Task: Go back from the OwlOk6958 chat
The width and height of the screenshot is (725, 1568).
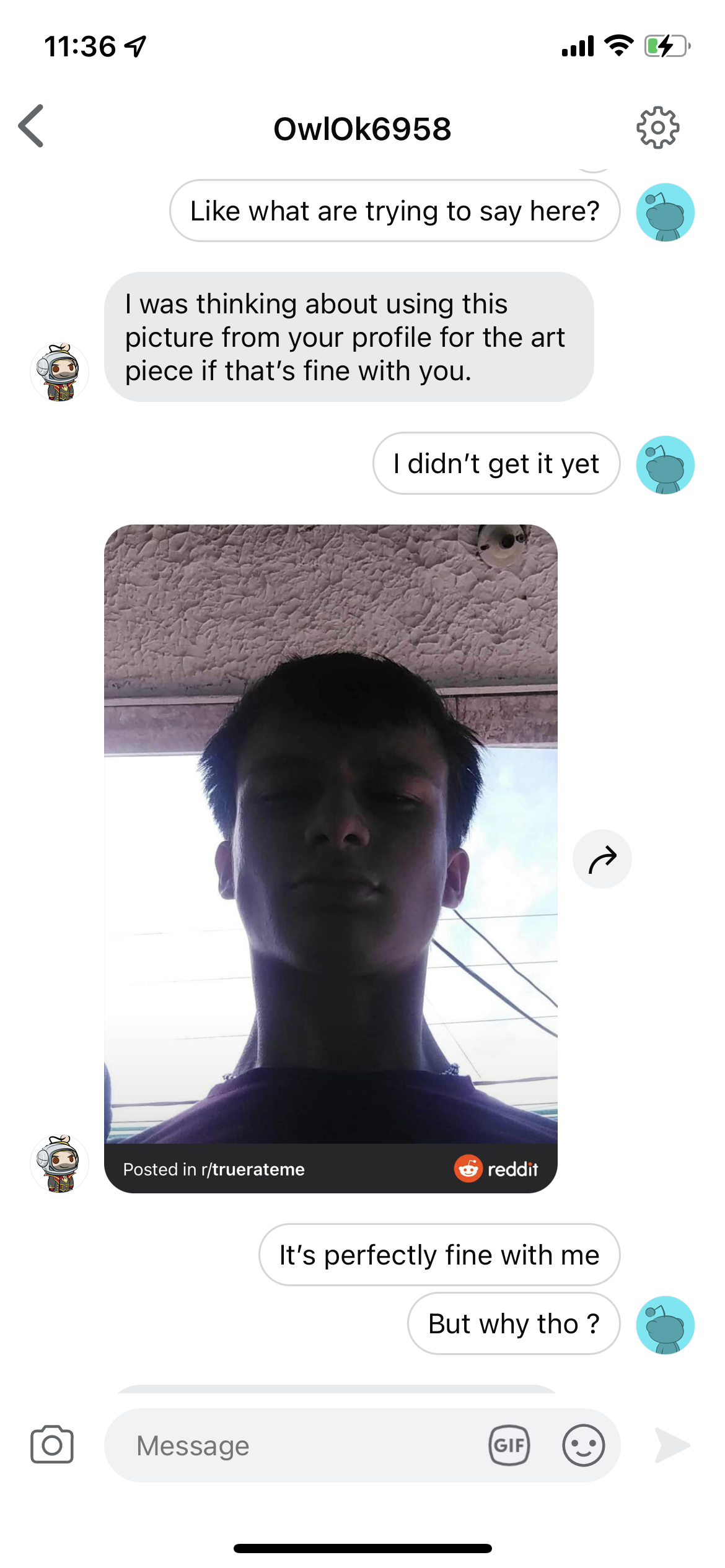Action: 31,126
